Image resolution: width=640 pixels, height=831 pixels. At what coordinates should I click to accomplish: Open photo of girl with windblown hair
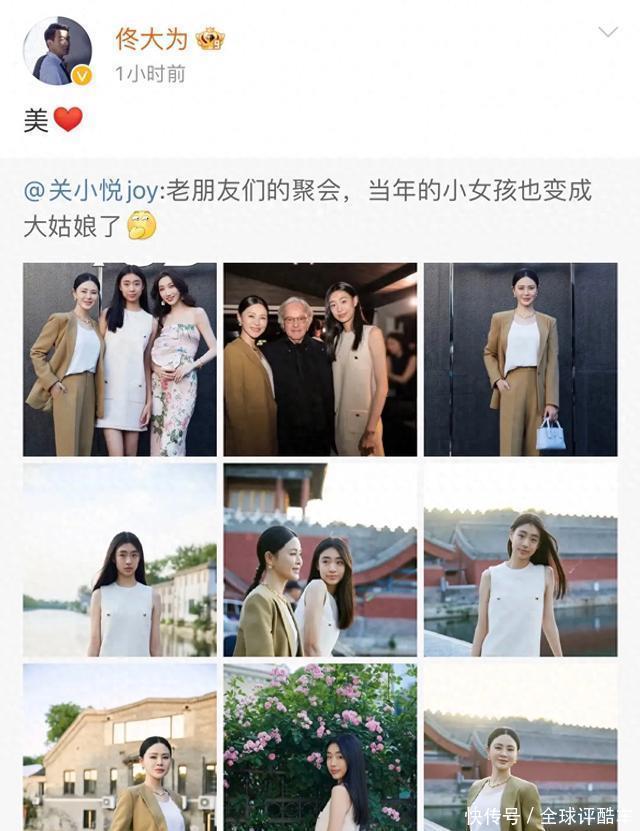point(520,560)
